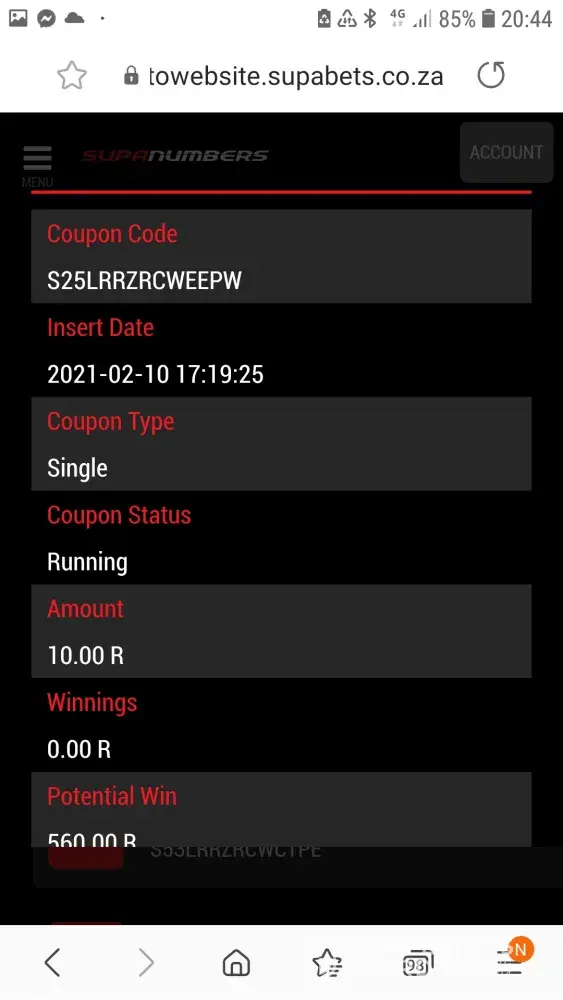
Task: Open the hamburger menu button
Action: [x=38, y=165]
